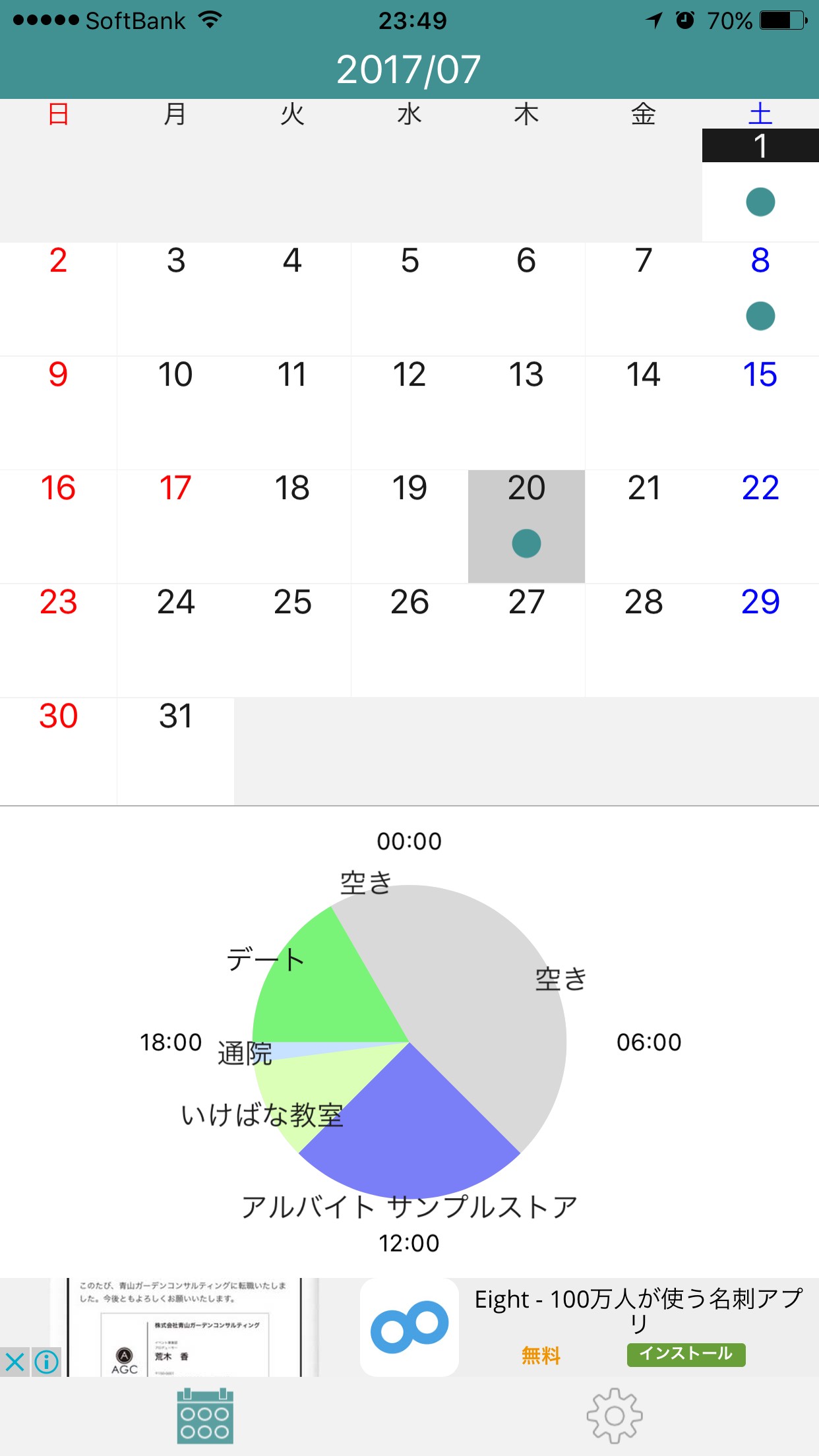This screenshot has height=1456, width=819.
Task: Select July 1 on the calendar
Action: point(760,185)
